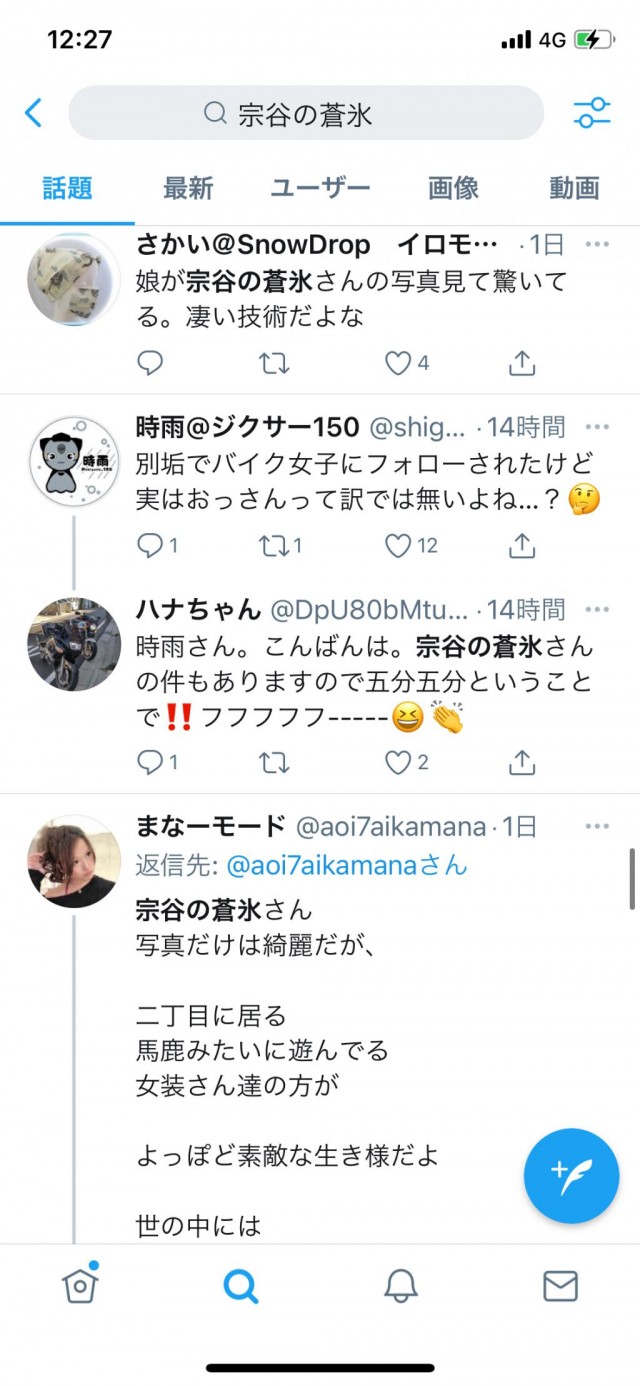
Task: Open the search filter settings icon
Action: (592, 112)
